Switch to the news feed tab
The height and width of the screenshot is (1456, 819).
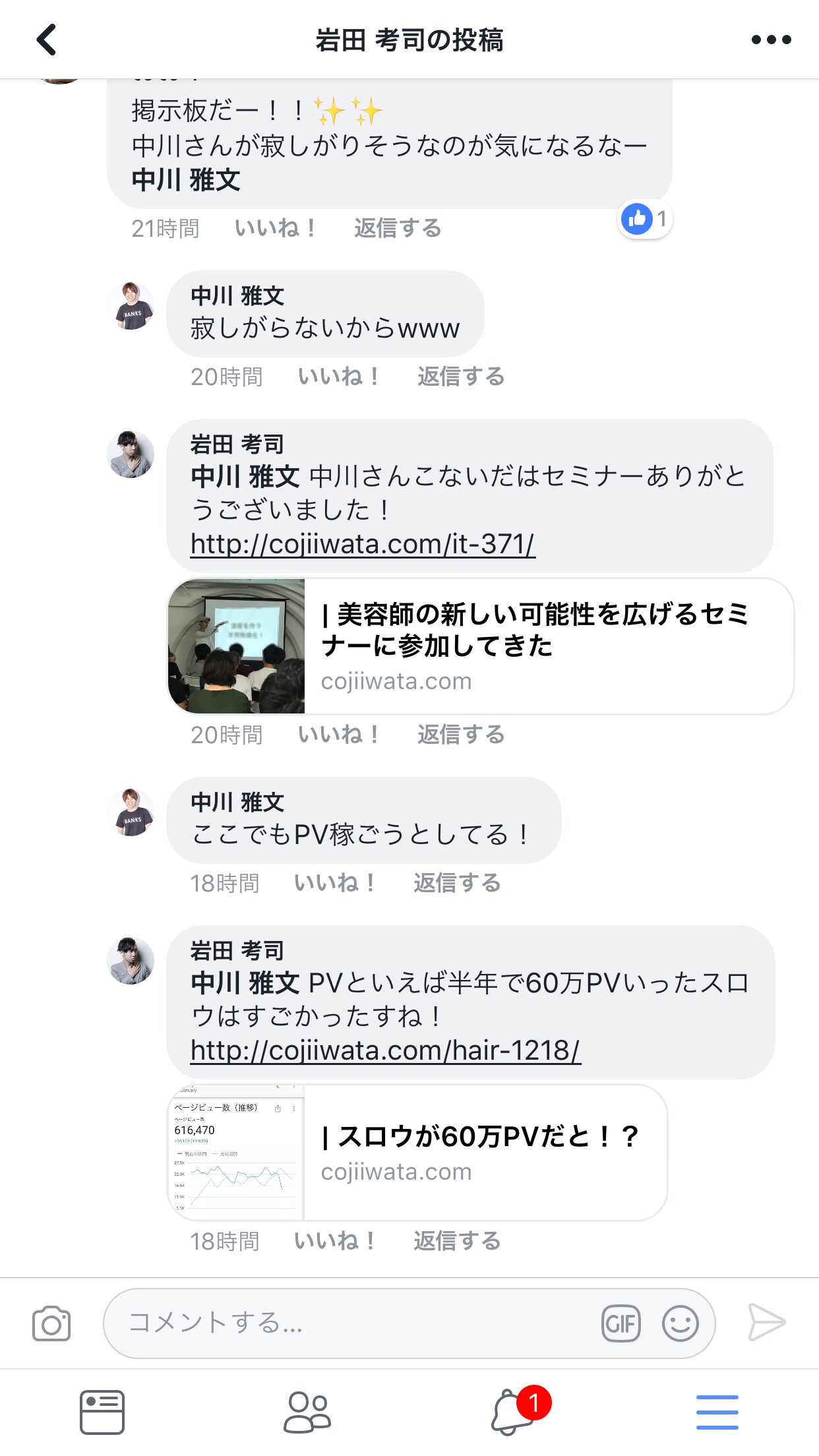pos(102,1412)
